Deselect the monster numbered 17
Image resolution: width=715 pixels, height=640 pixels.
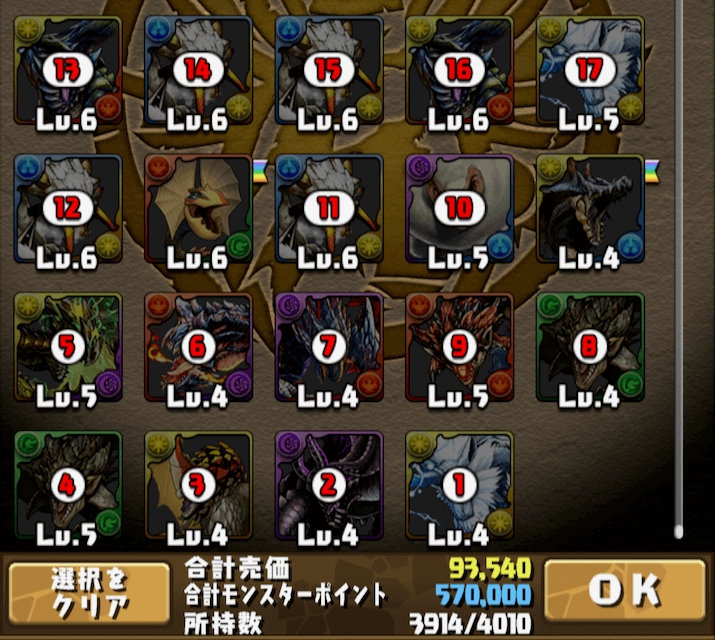coord(590,70)
